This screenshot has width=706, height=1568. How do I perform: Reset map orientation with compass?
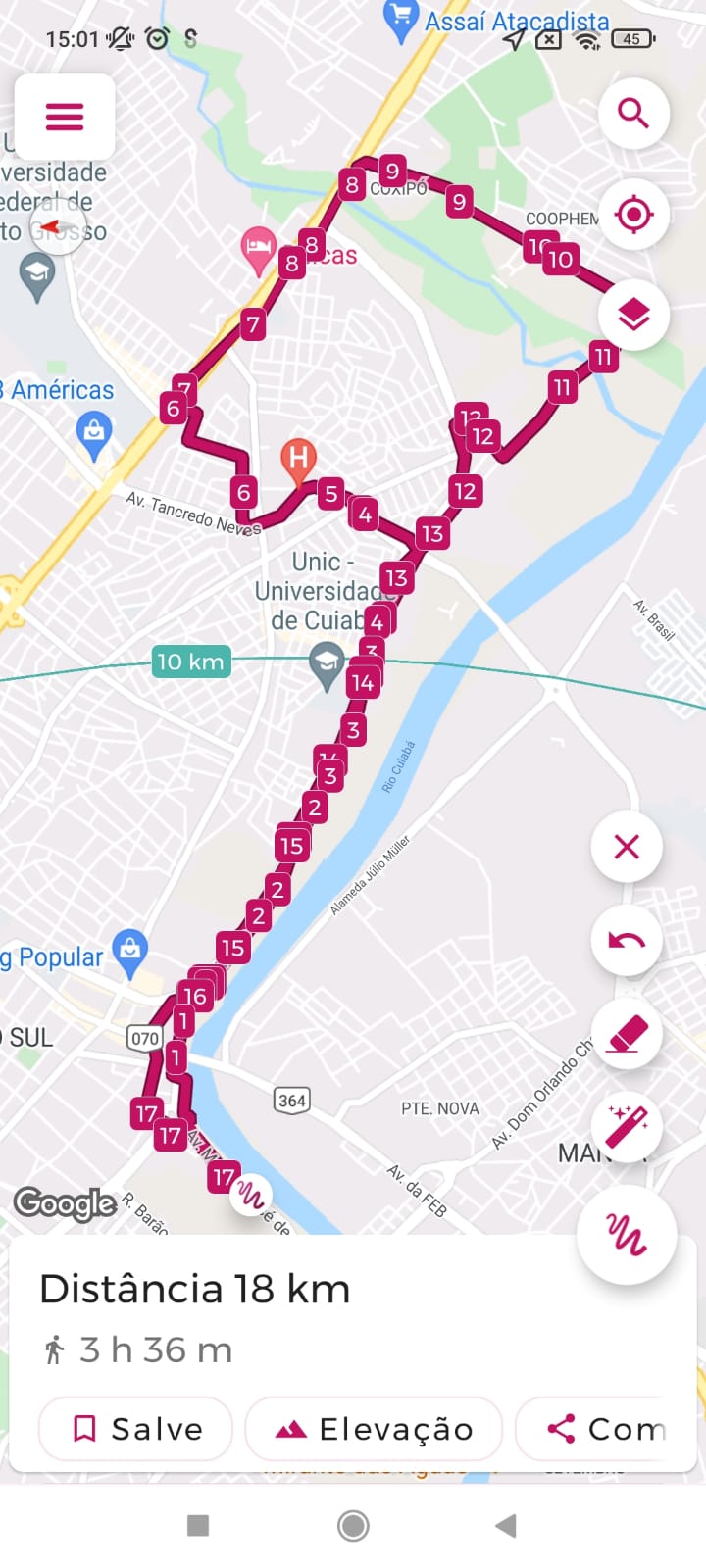click(x=57, y=226)
